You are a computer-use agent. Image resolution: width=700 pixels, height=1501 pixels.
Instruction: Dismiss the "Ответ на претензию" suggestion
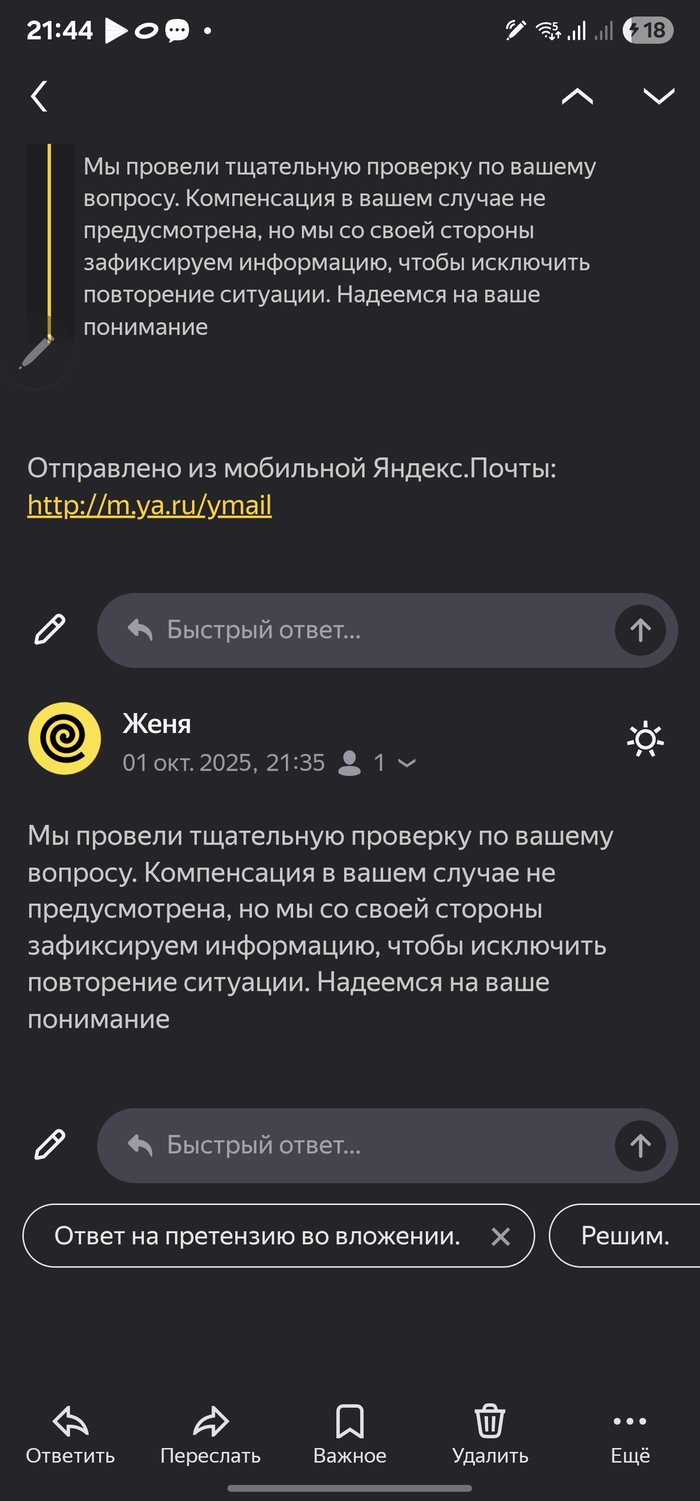[x=501, y=1237]
